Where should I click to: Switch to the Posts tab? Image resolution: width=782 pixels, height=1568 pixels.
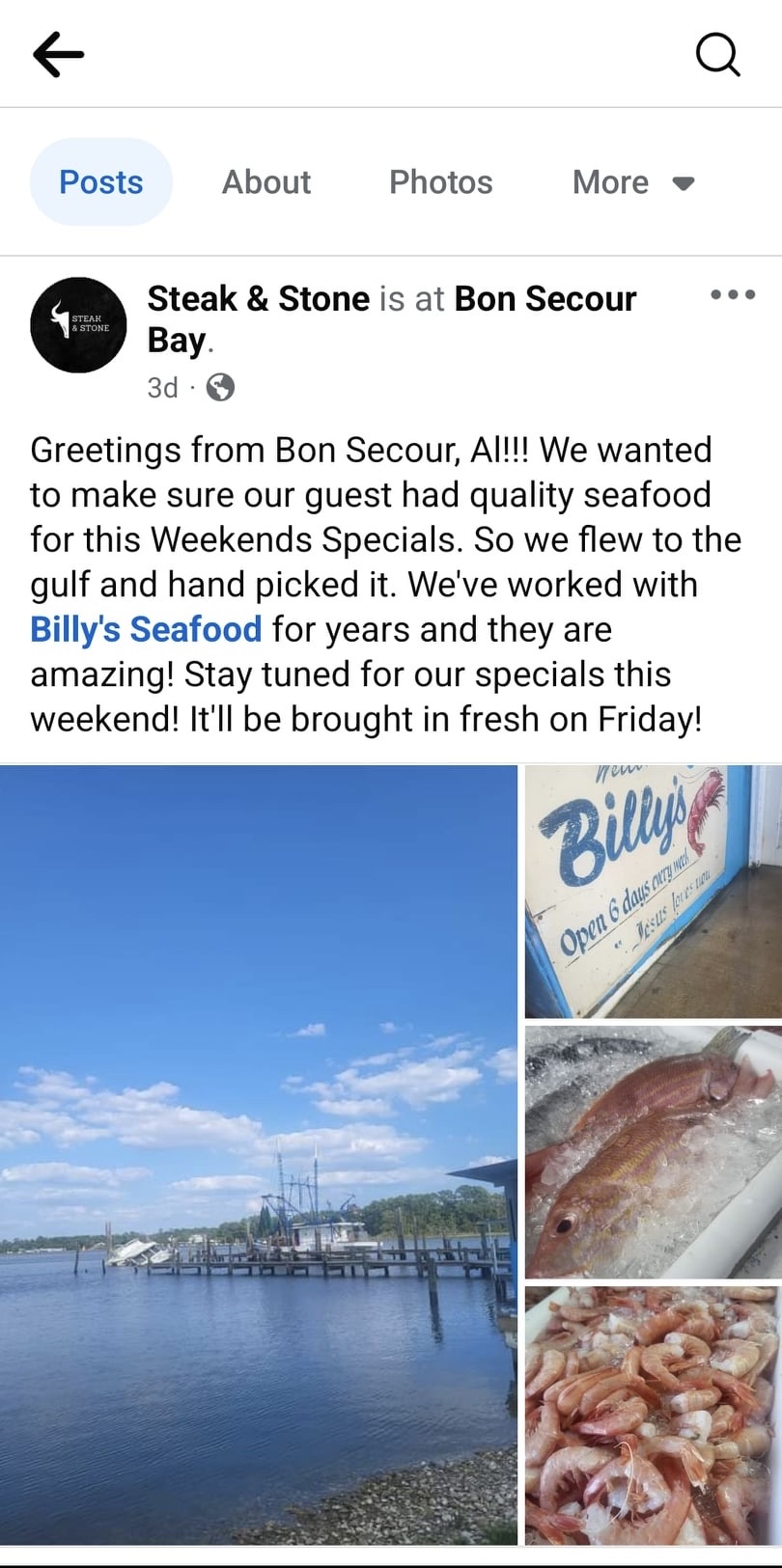[101, 182]
